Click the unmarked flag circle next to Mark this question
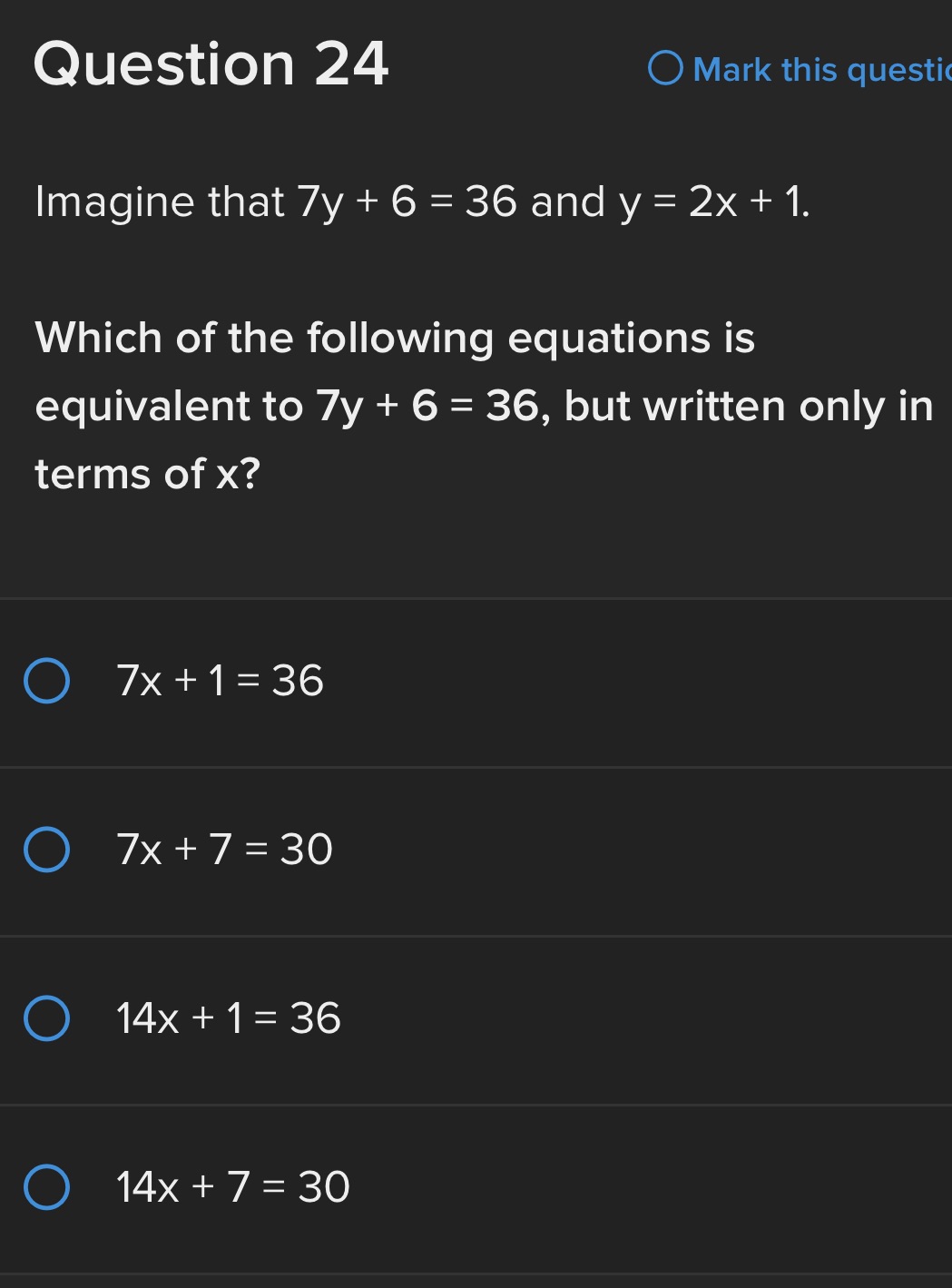952x1288 pixels. click(x=667, y=68)
